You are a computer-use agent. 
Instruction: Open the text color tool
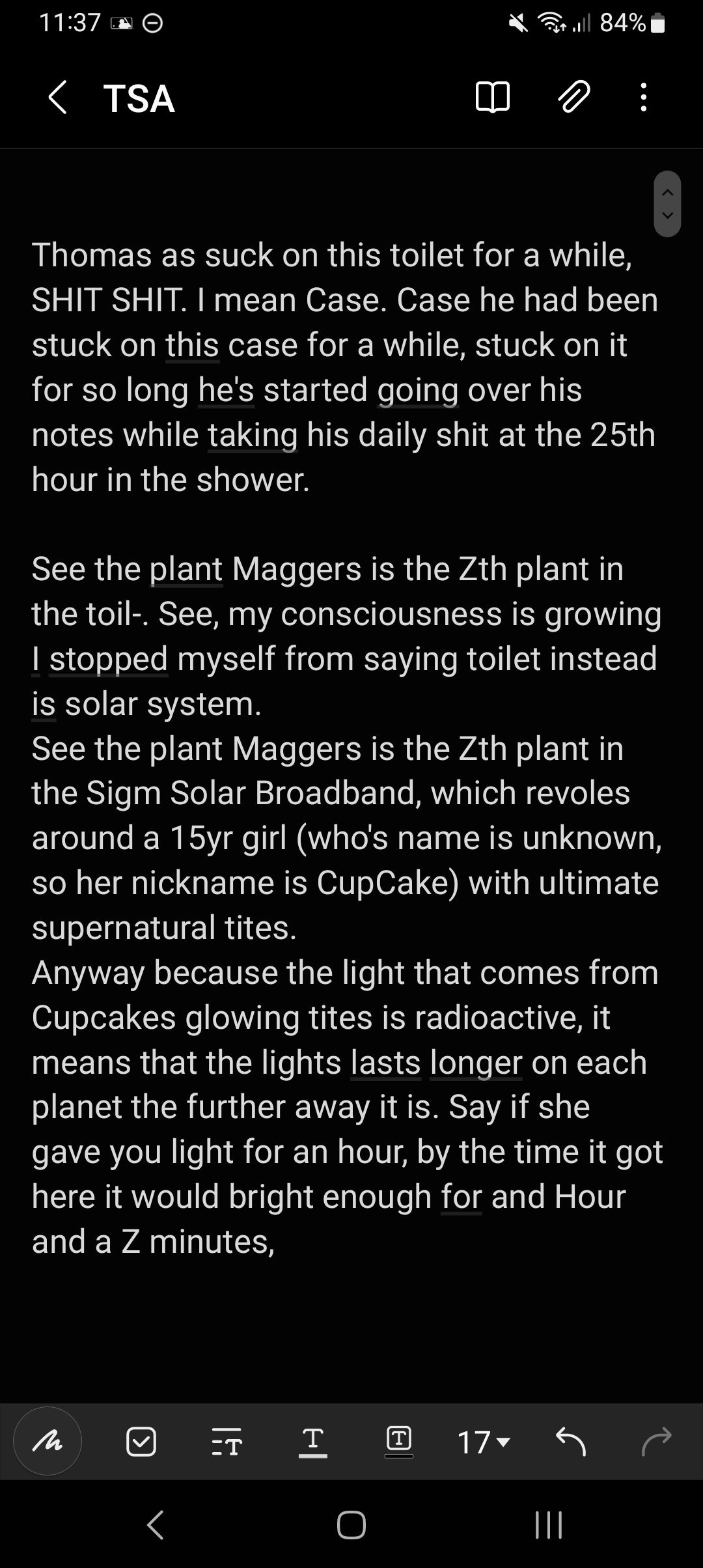(x=312, y=1442)
